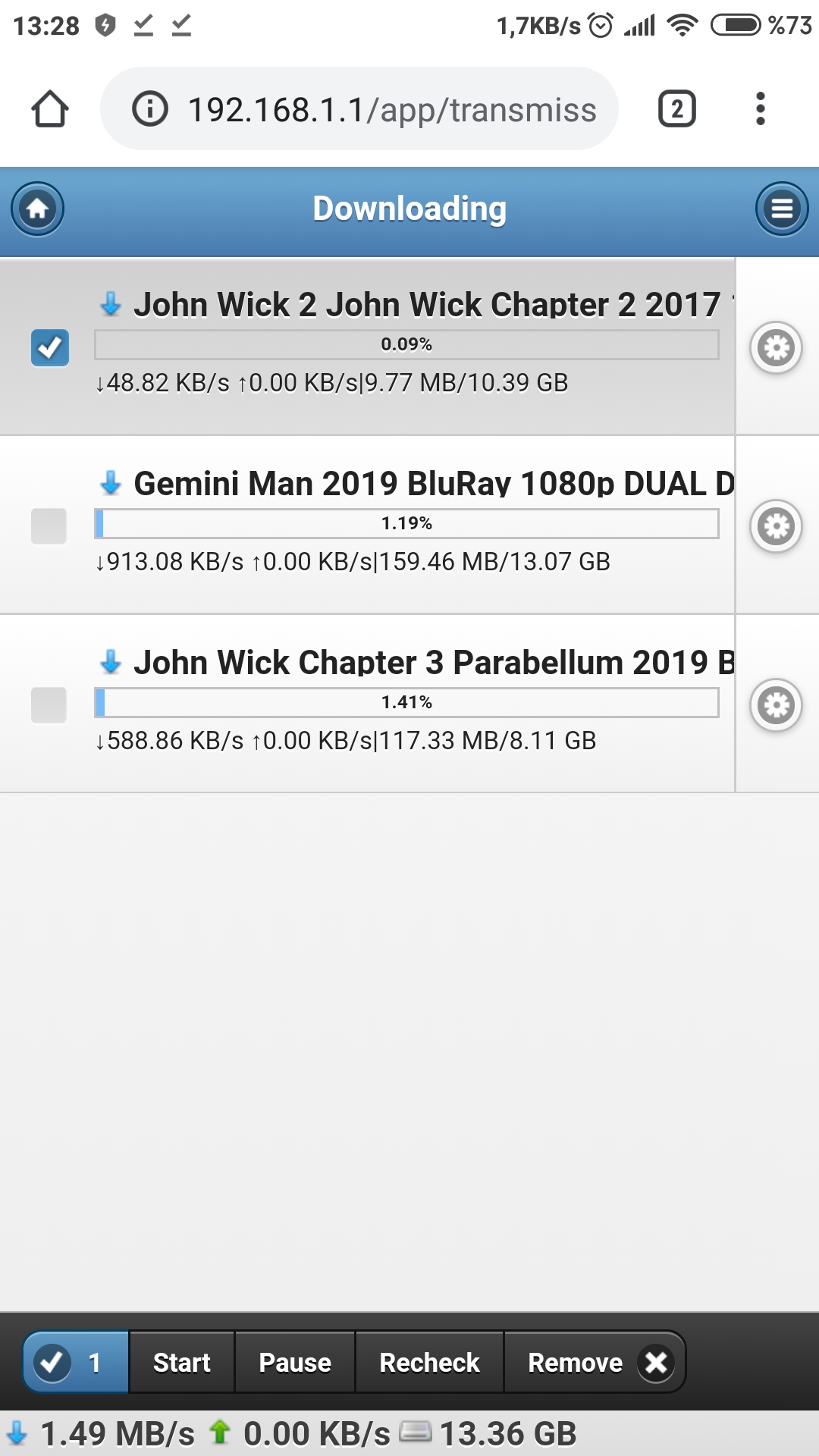Go to the browser home page
Image resolution: width=819 pixels, height=1456 pixels.
[50, 108]
